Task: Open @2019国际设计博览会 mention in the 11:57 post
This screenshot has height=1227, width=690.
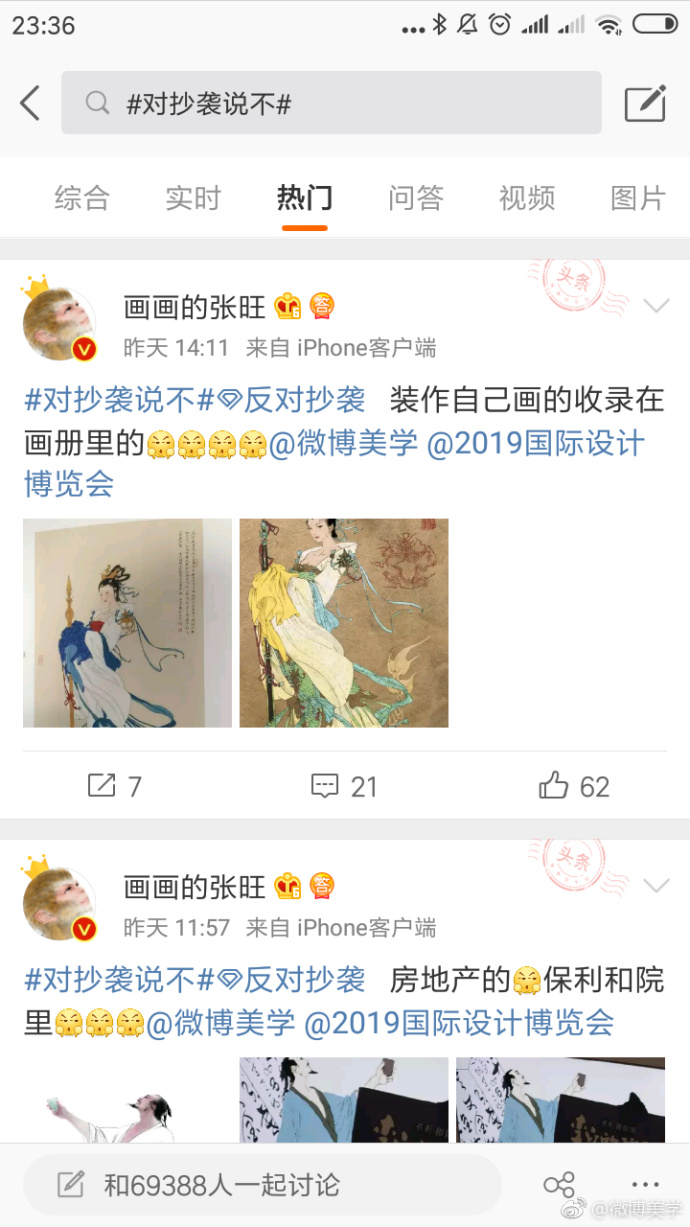Action: (459, 1023)
